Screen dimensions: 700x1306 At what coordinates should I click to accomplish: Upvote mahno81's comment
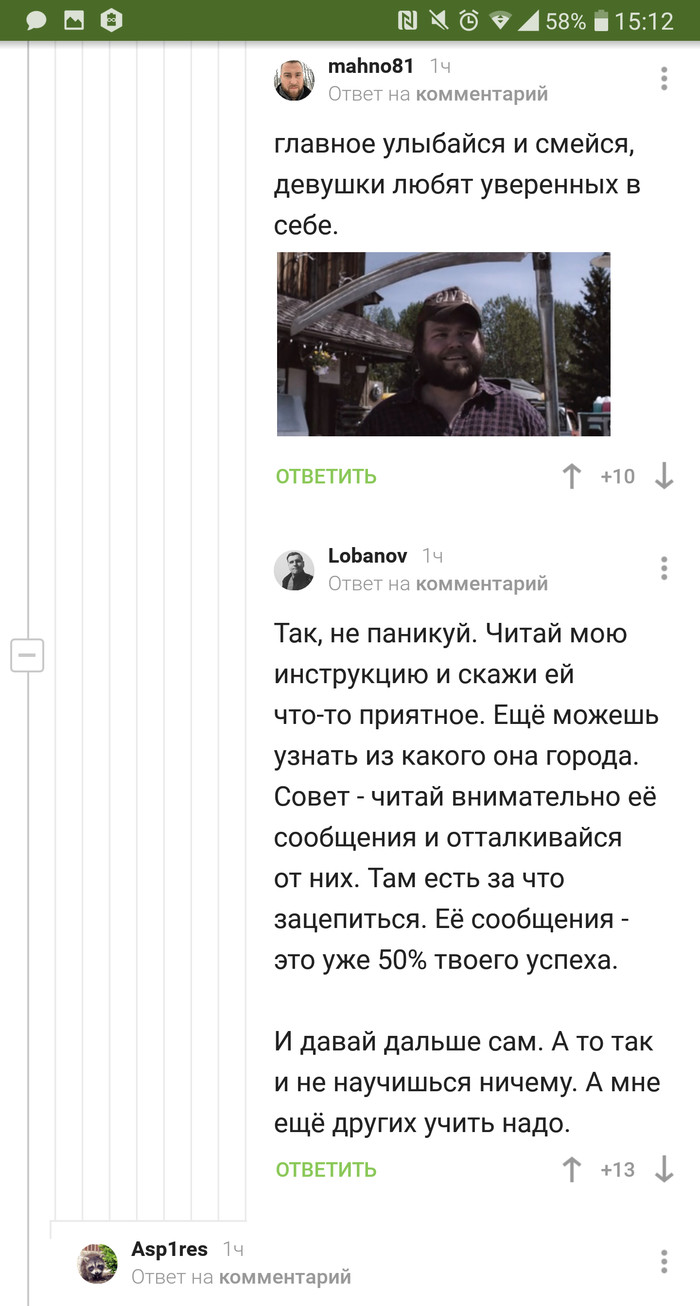[x=571, y=476]
